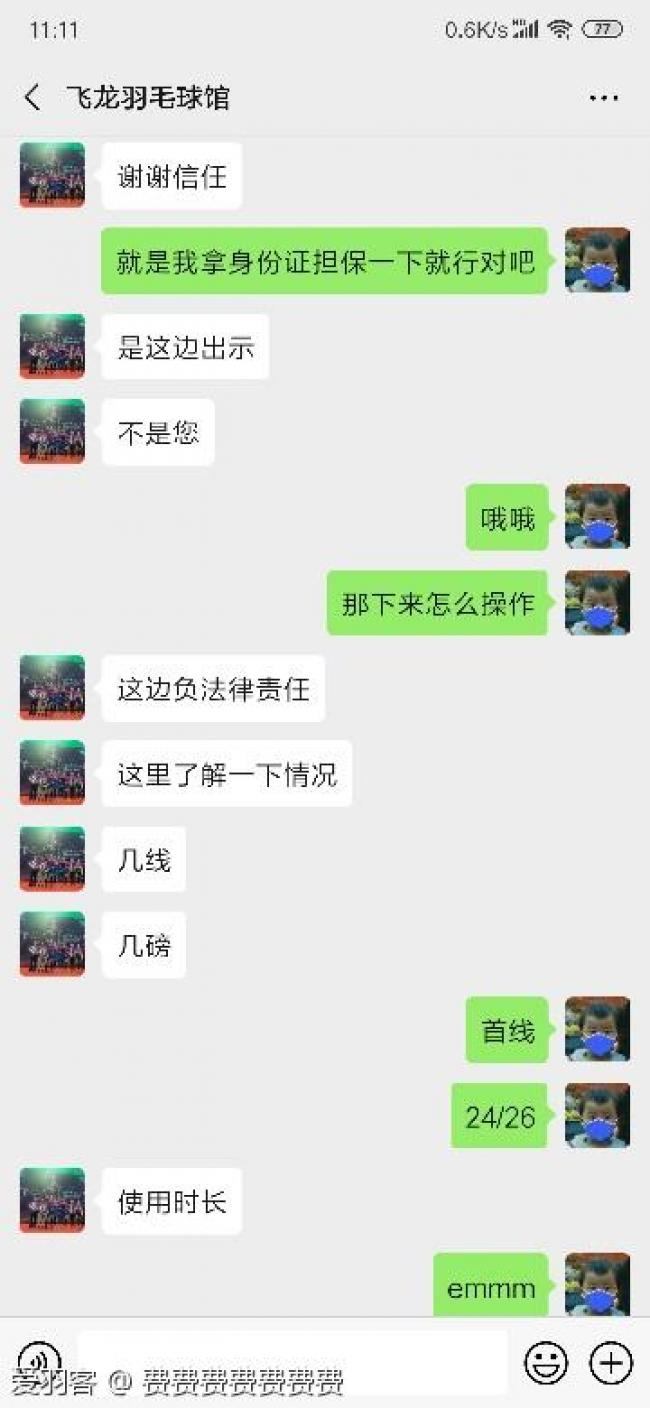This screenshot has width=650, height=1408.
Task: Tap my avatar beside 哦哦 message
Action: tap(597, 517)
